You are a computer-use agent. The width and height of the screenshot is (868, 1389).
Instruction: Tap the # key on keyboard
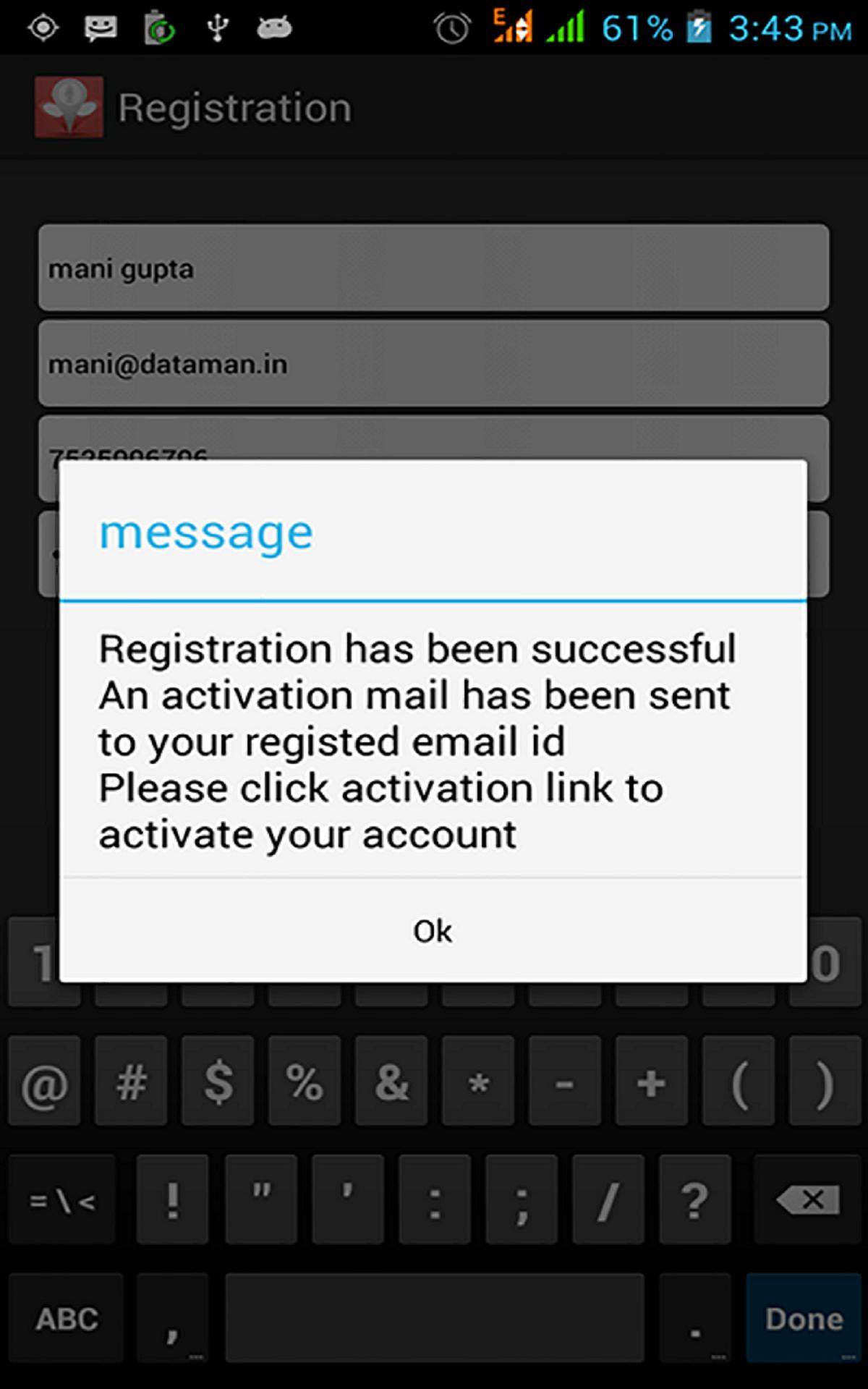click(131, 1082)
